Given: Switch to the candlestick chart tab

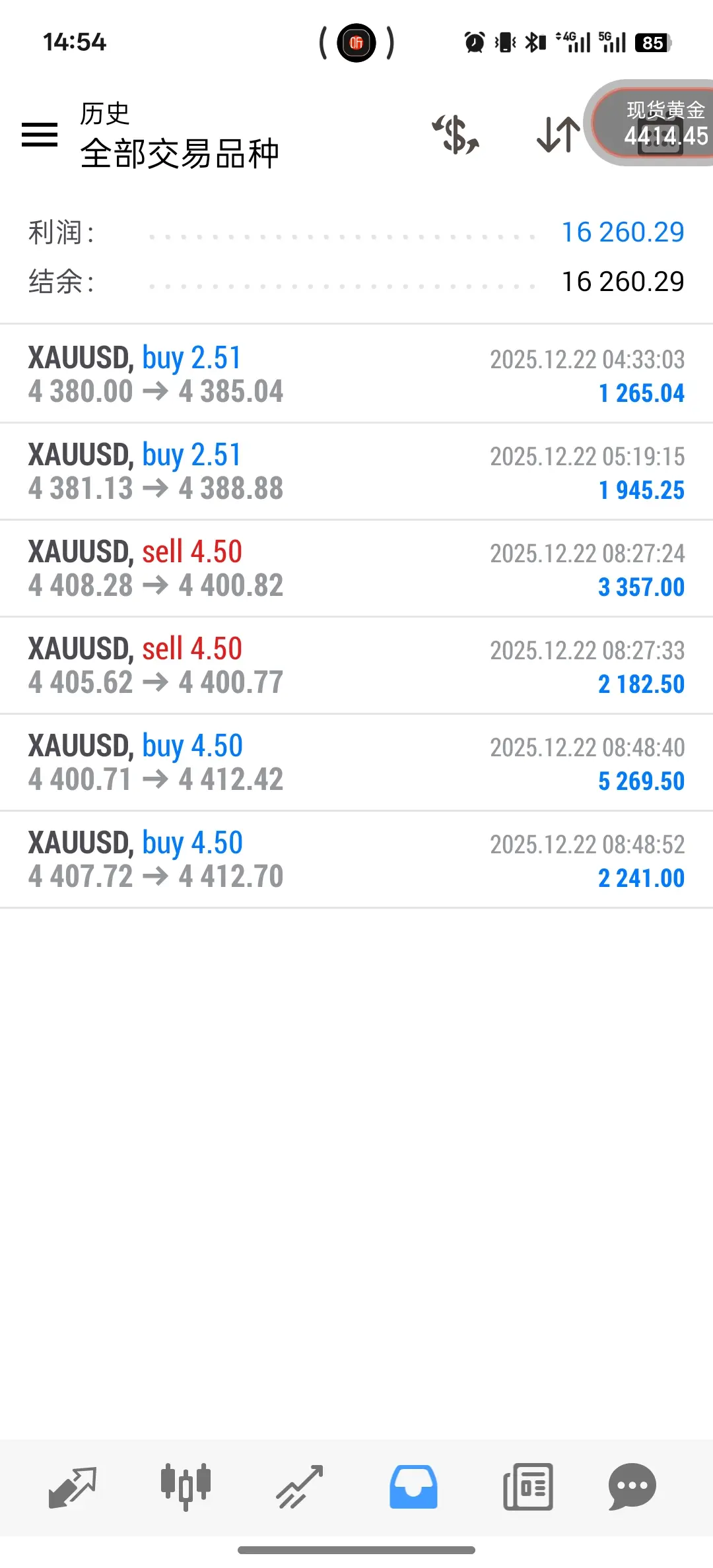Looking at the screenshot, I should tap(186, 1487).
